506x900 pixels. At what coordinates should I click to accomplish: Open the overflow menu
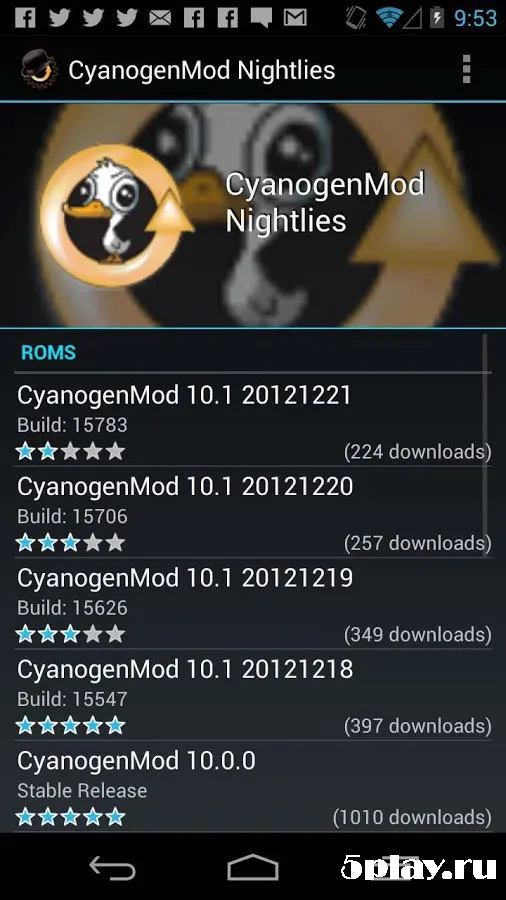466,69
